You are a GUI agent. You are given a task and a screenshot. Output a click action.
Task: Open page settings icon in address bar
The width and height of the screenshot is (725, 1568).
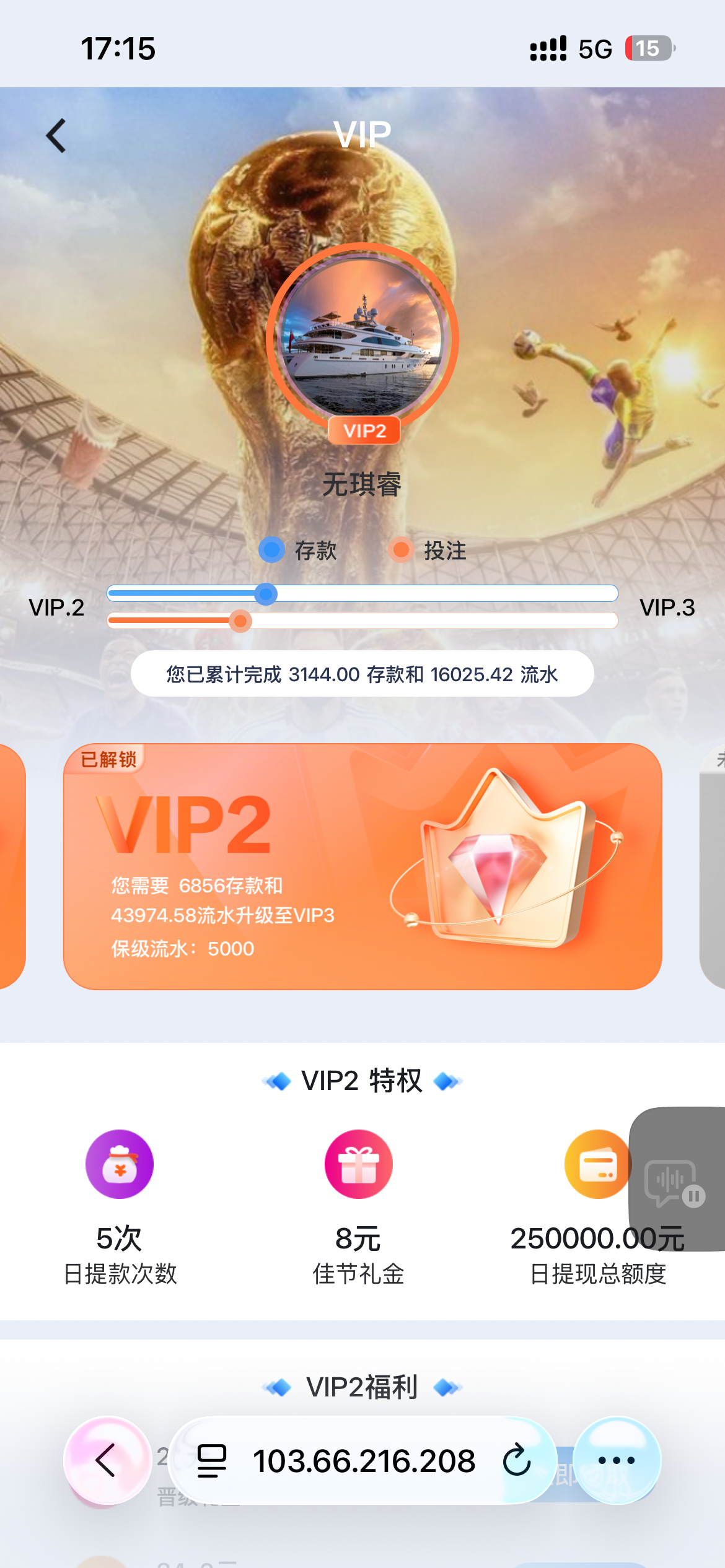pyautogui.click(x=211, y=1460)
